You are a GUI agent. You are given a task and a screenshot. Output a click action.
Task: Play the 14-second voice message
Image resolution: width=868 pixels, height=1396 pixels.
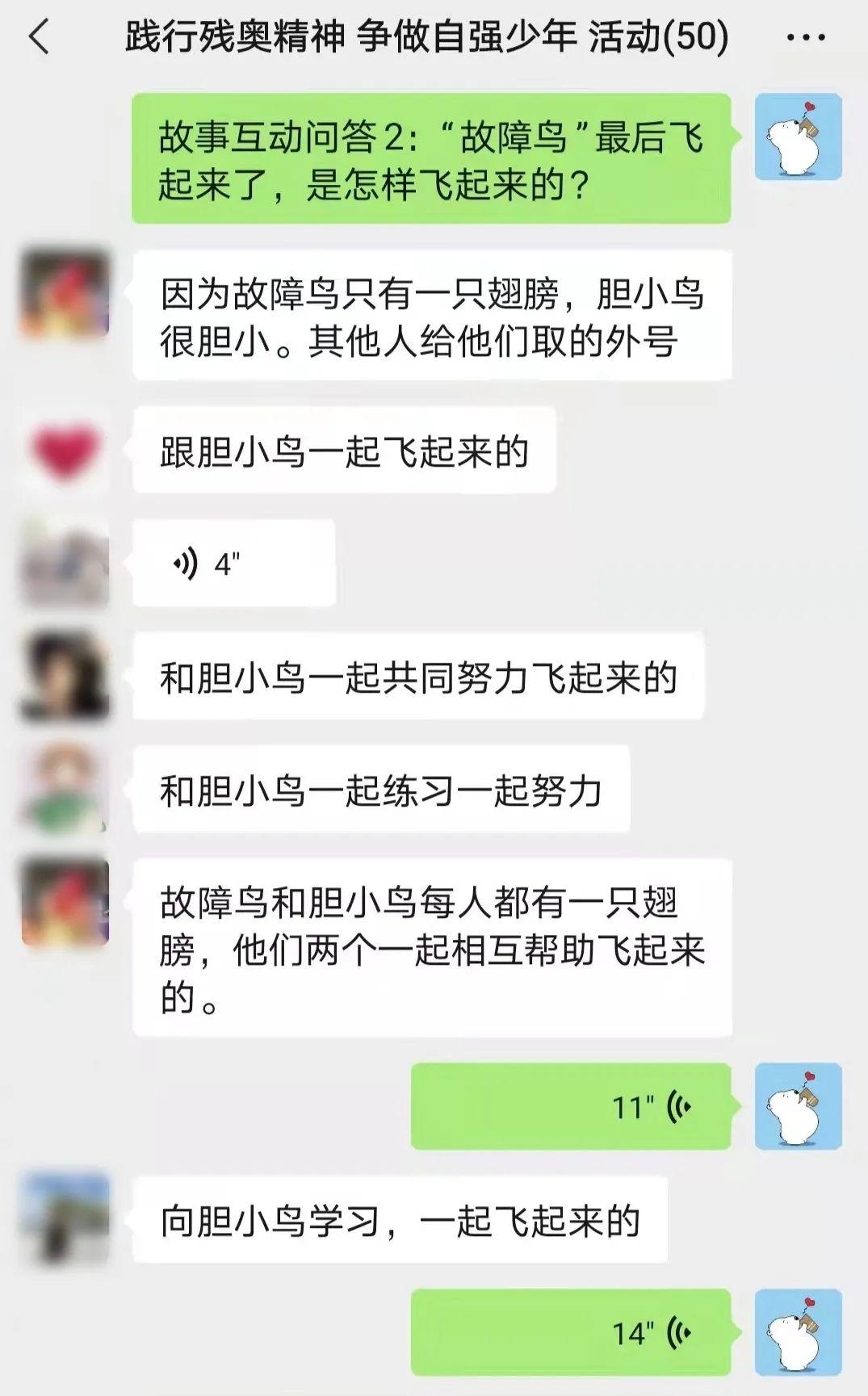(x=570, y=1332)
